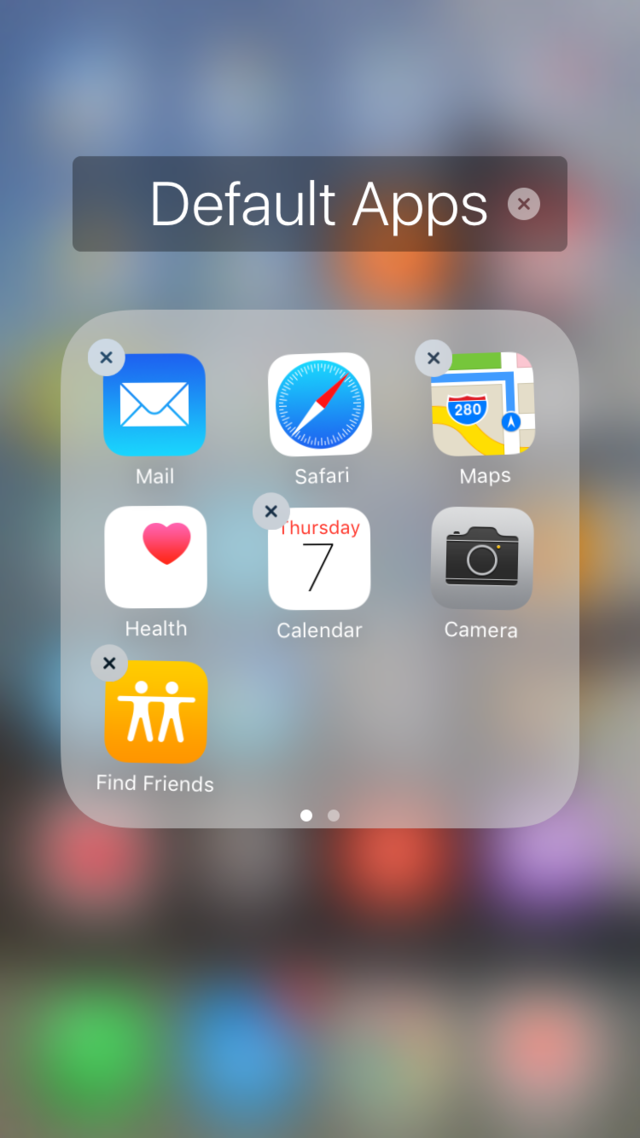Delete the Mail app via its X badge

(x=106, y=357)
